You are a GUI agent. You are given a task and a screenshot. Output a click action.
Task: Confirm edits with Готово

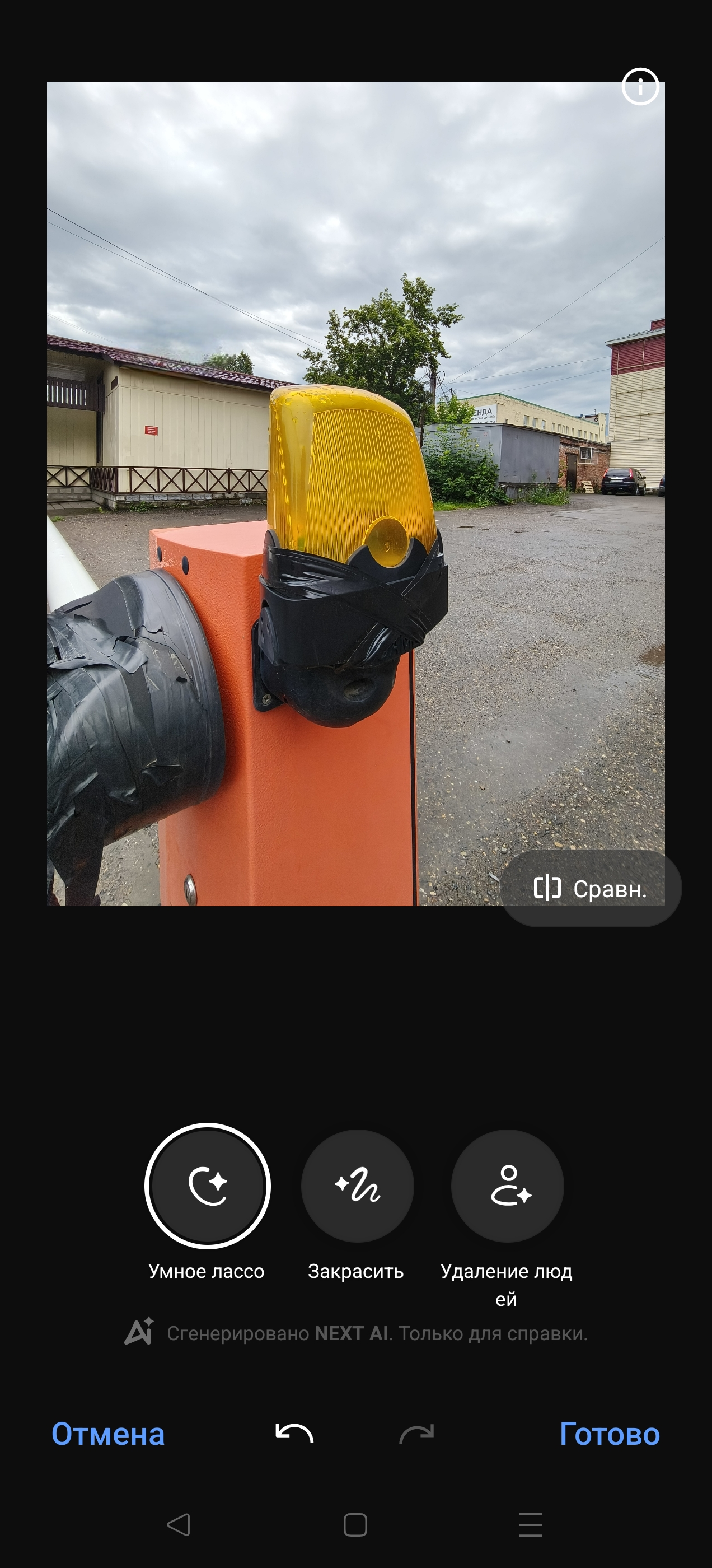(x=609, y=1434)
